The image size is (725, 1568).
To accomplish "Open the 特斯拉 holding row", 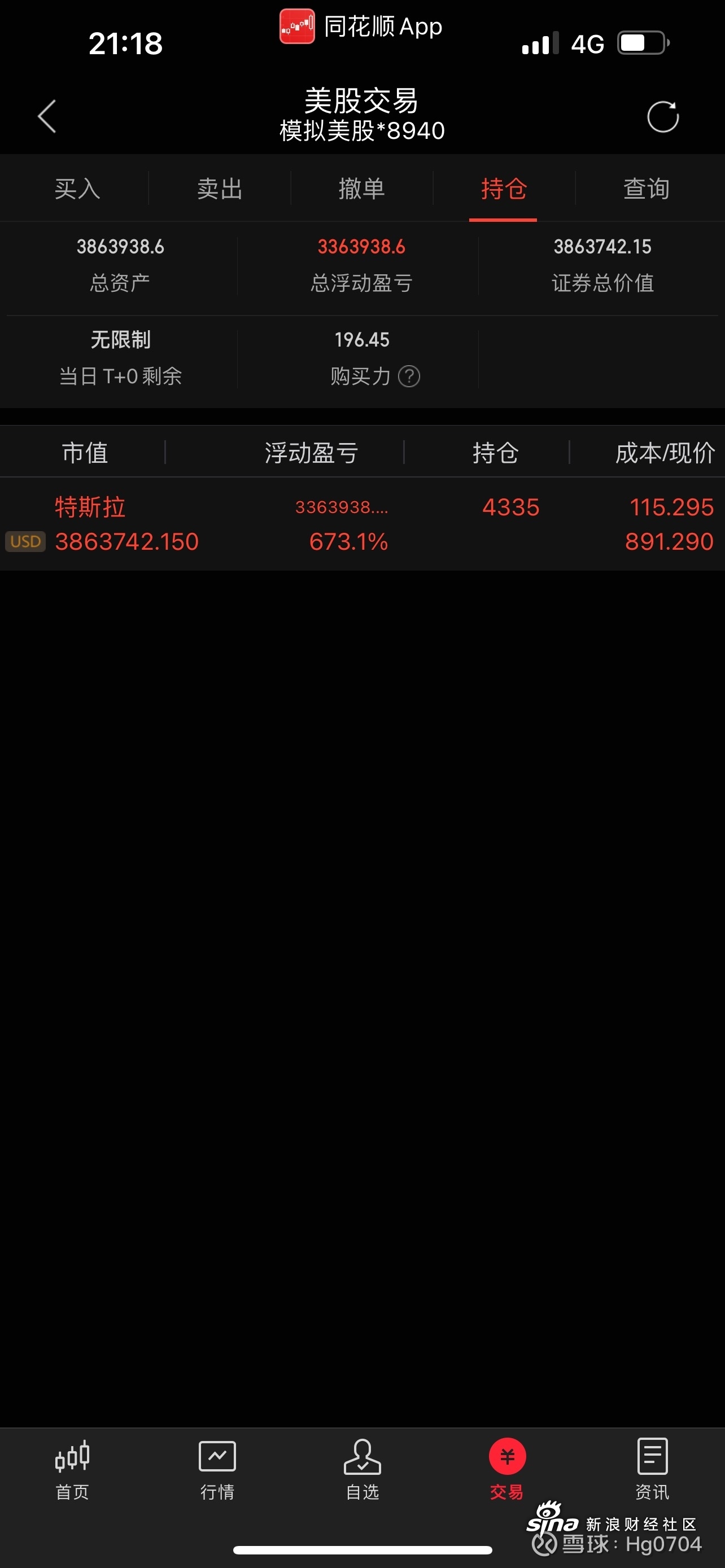I will click(362, 524).
